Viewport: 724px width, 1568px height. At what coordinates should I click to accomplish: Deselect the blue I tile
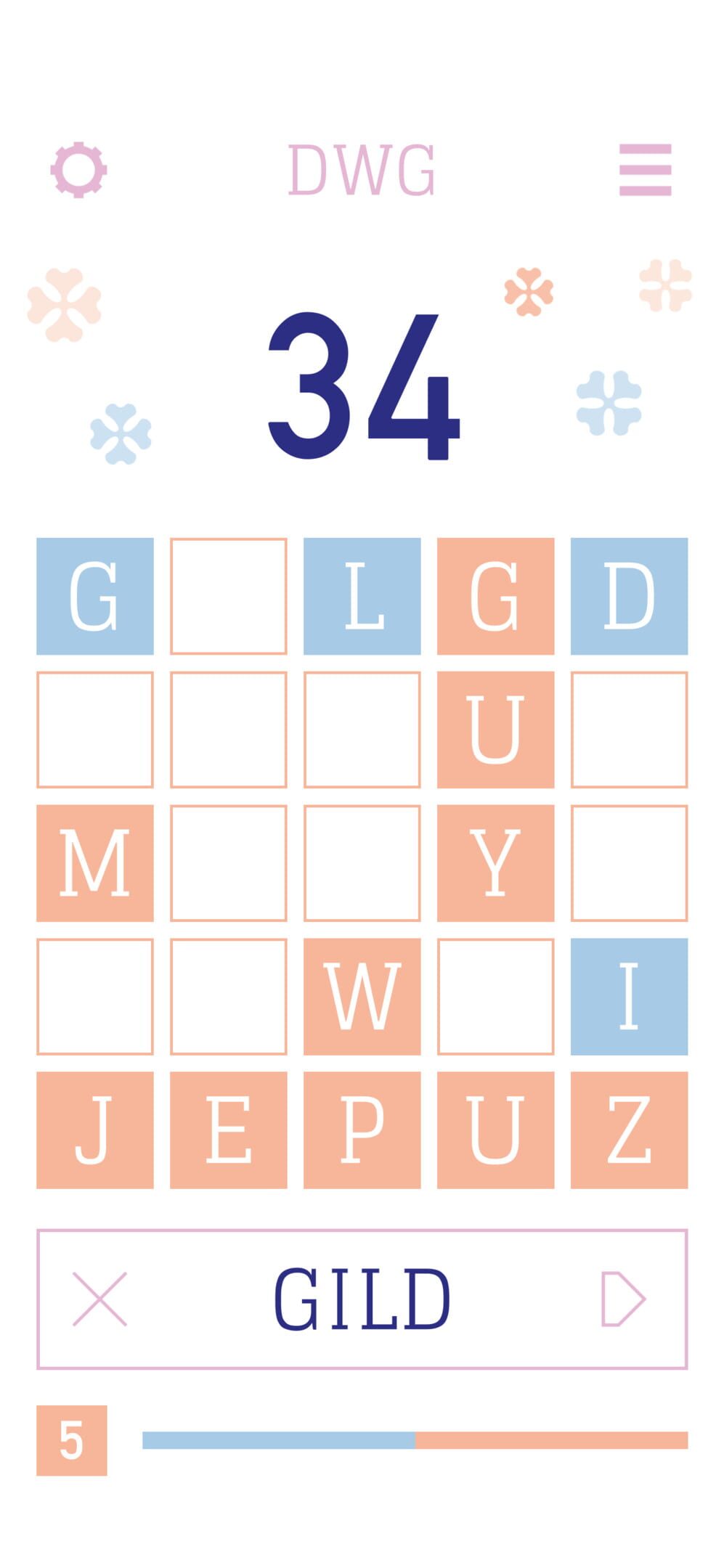click(630, 997)
